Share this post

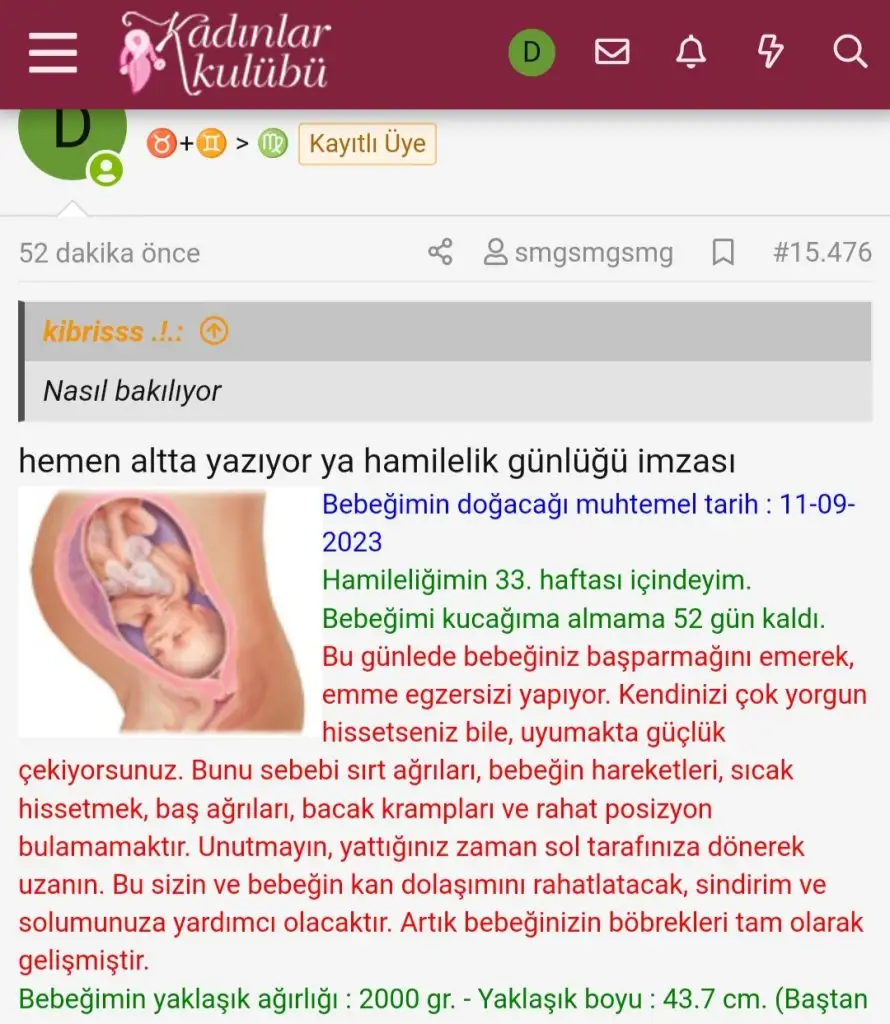(x=440, y=252)
